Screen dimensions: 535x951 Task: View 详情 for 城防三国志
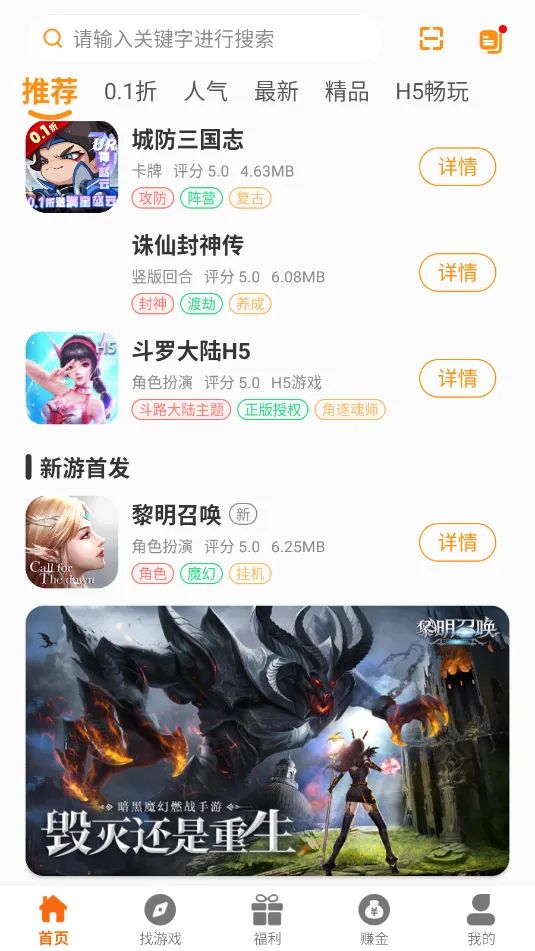coord(457,166)
